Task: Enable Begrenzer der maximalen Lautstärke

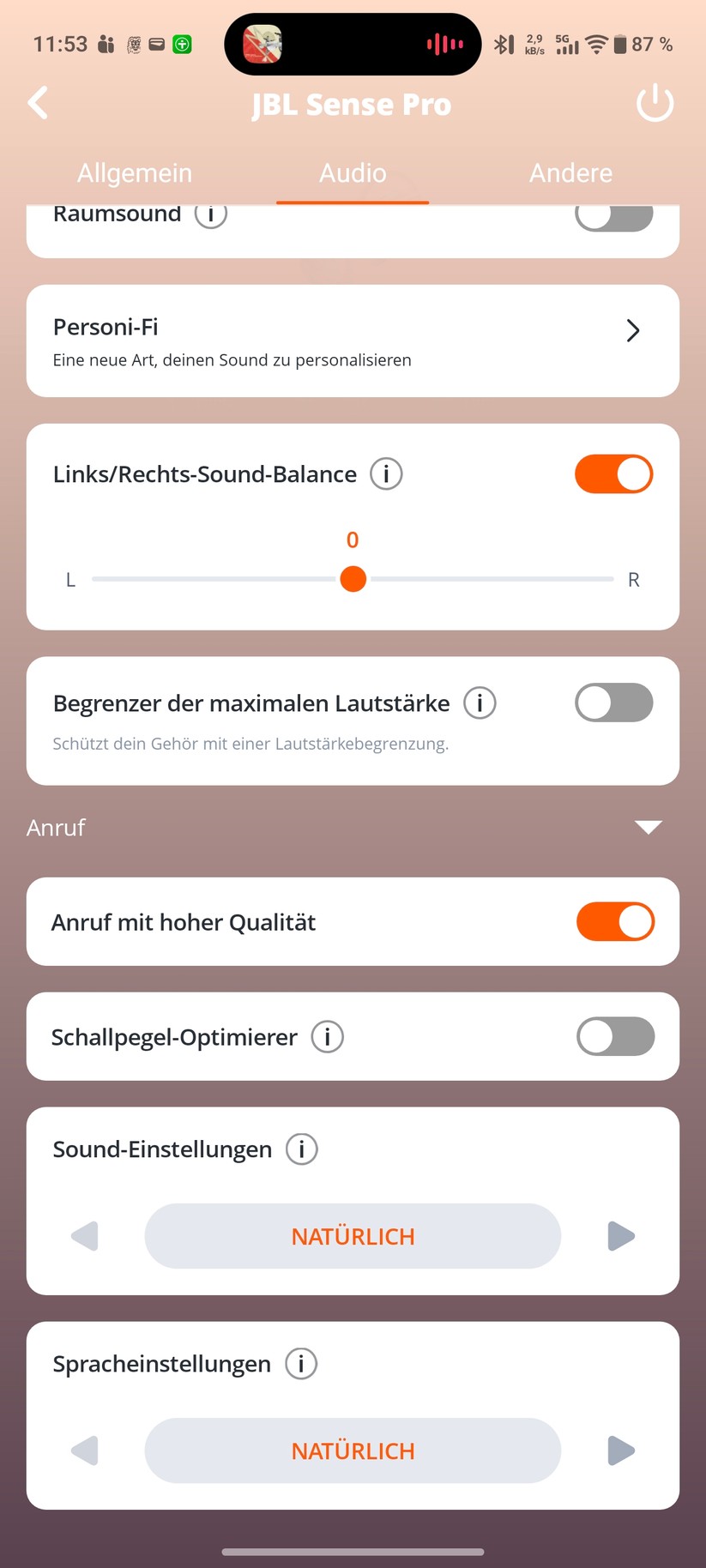Action: pyautogui.click(x=613, y=703)
